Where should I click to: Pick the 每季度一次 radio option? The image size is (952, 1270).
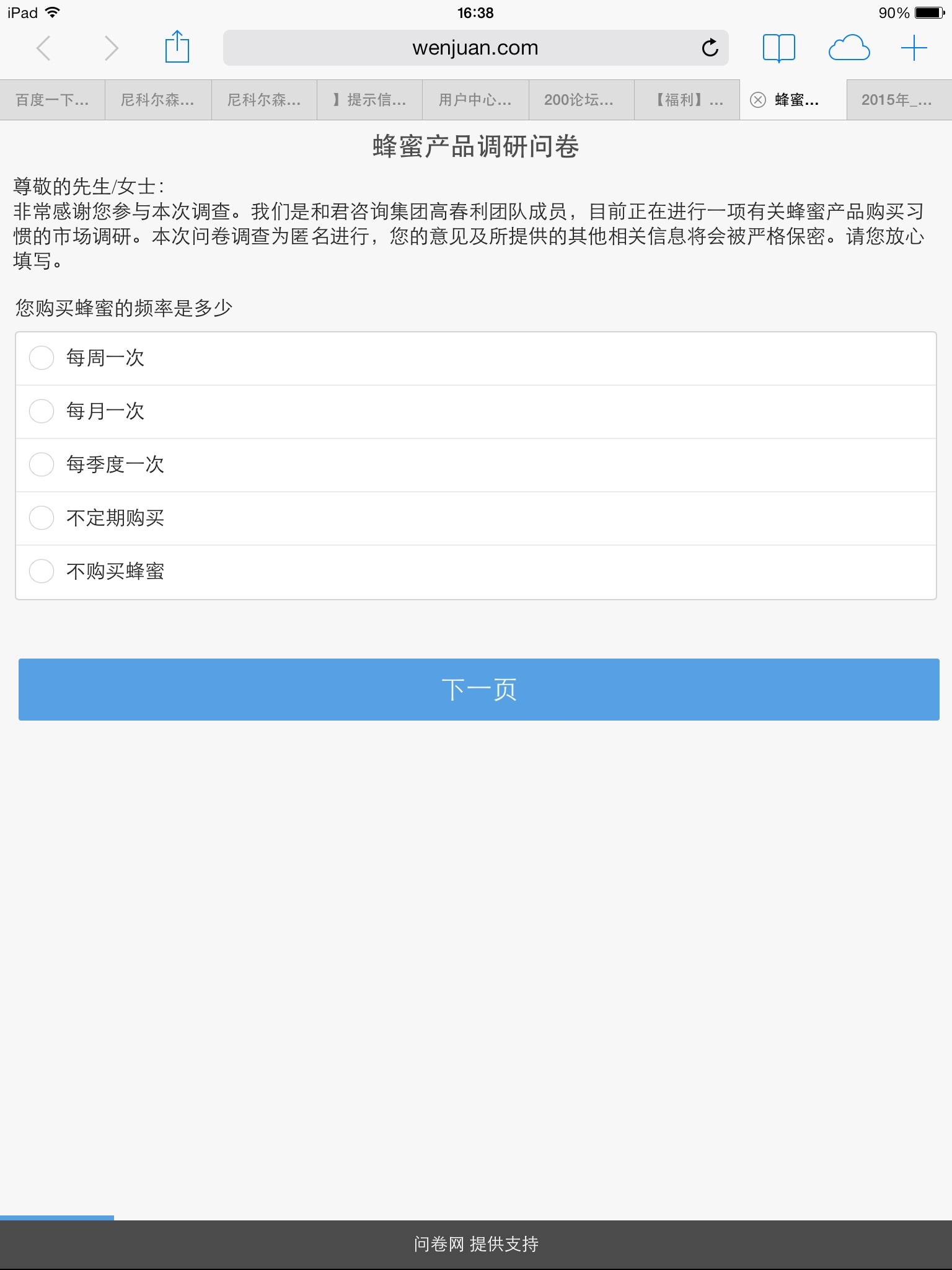click(42, 464)
